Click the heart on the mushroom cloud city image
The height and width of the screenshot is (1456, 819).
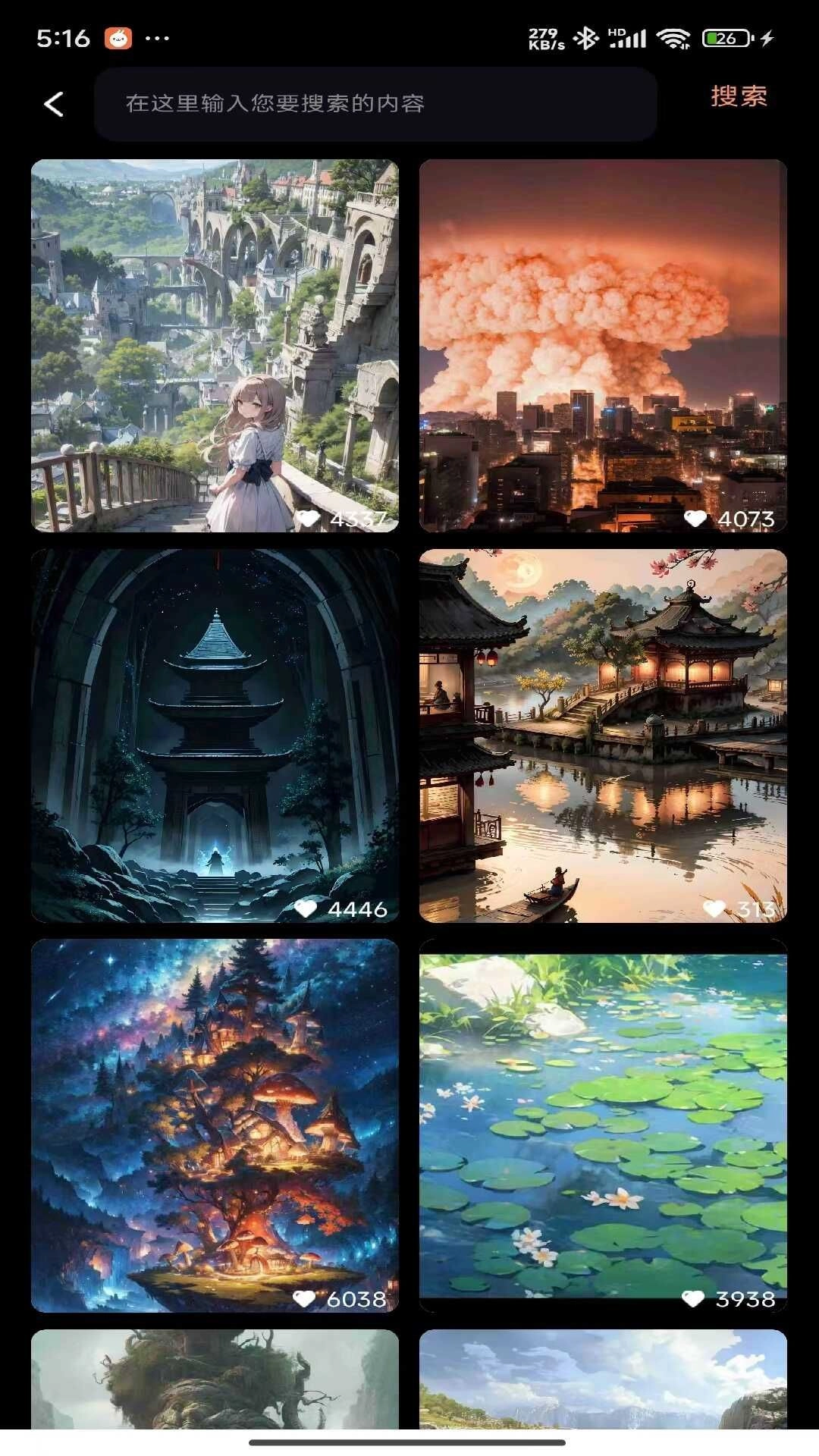pyautogui.click(x=697, y=520)
